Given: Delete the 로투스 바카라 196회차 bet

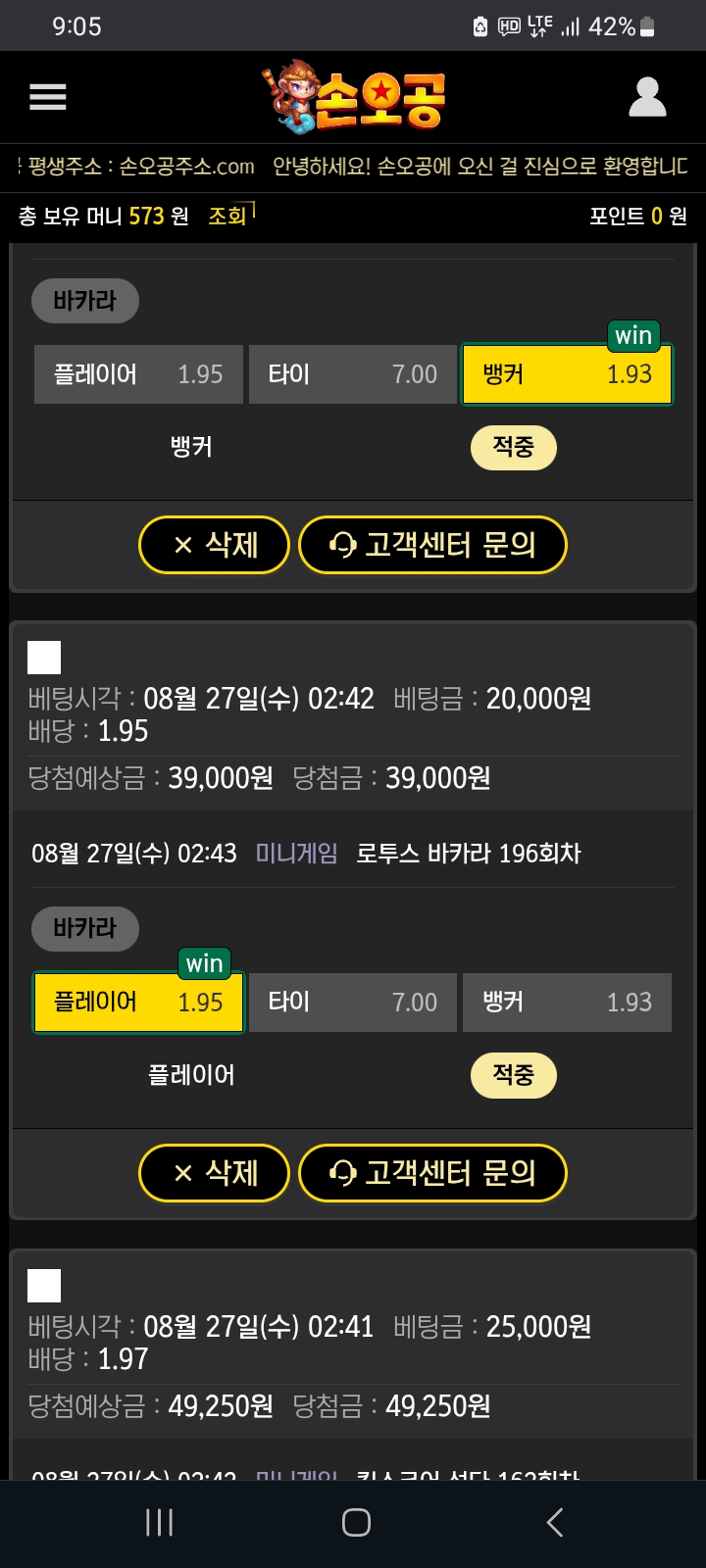Looking at the screenshot, I should click(x=214, y=1173).
